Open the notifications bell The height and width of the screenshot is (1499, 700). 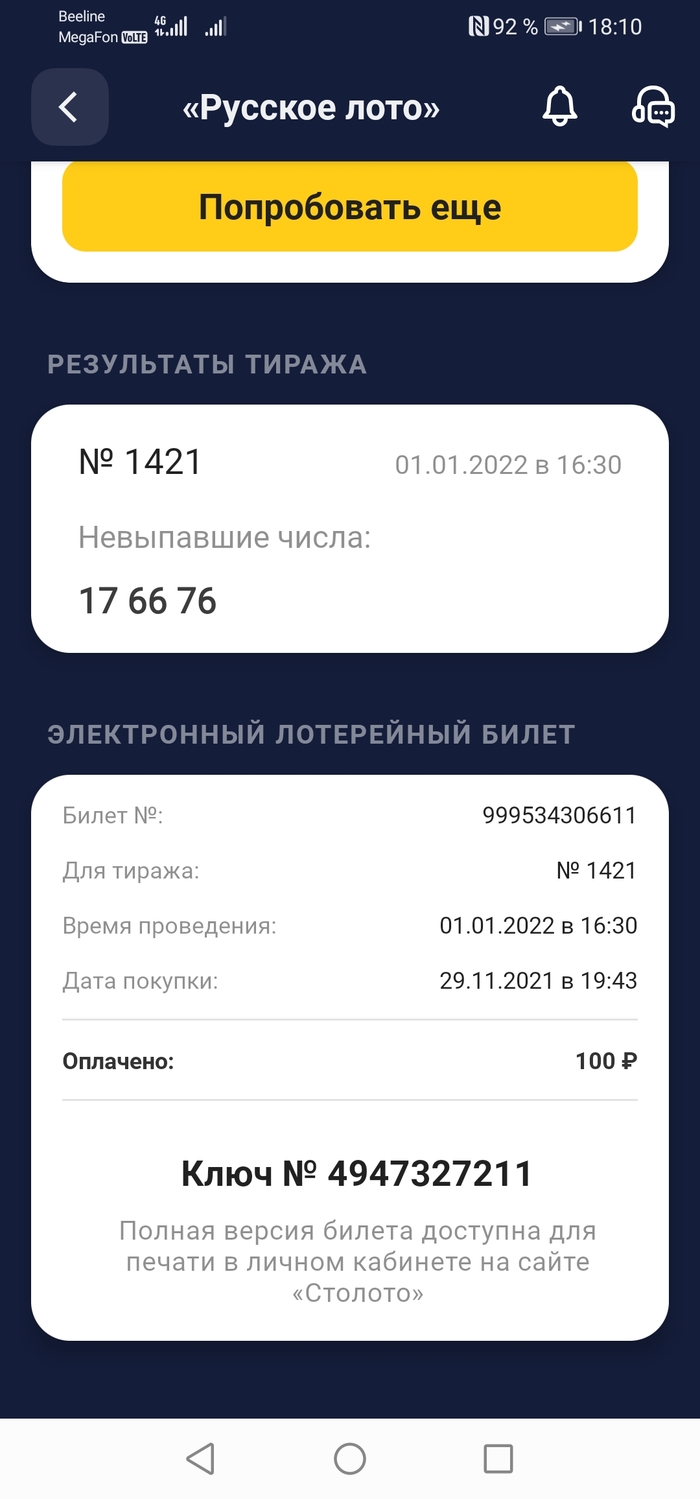(559, 107)
